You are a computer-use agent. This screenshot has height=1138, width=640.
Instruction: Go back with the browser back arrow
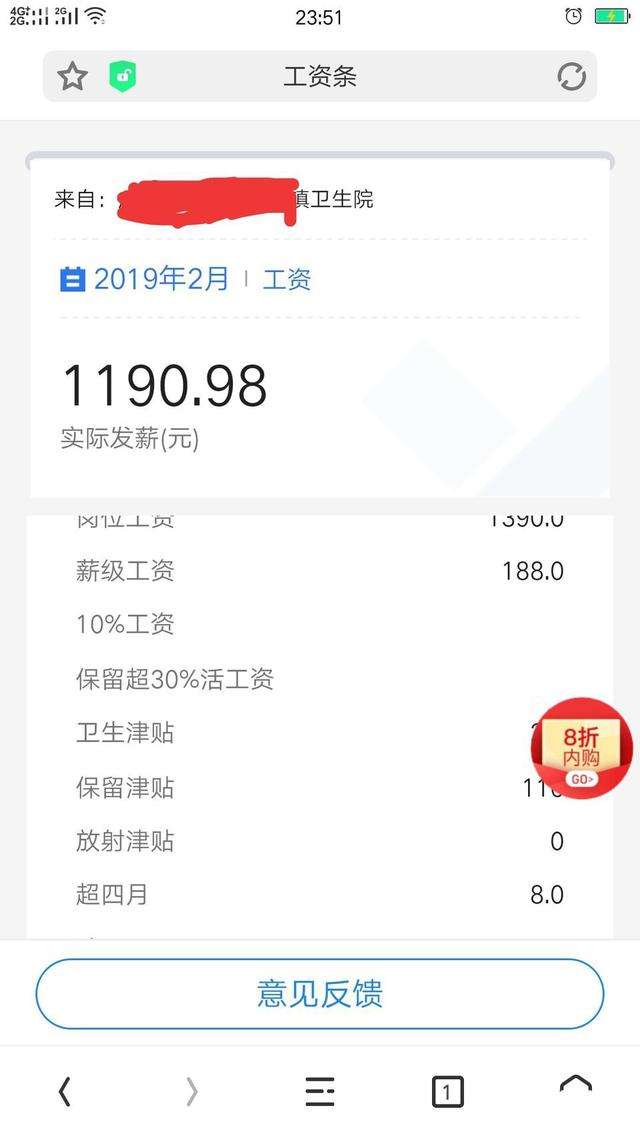[x=65, y=1091]
